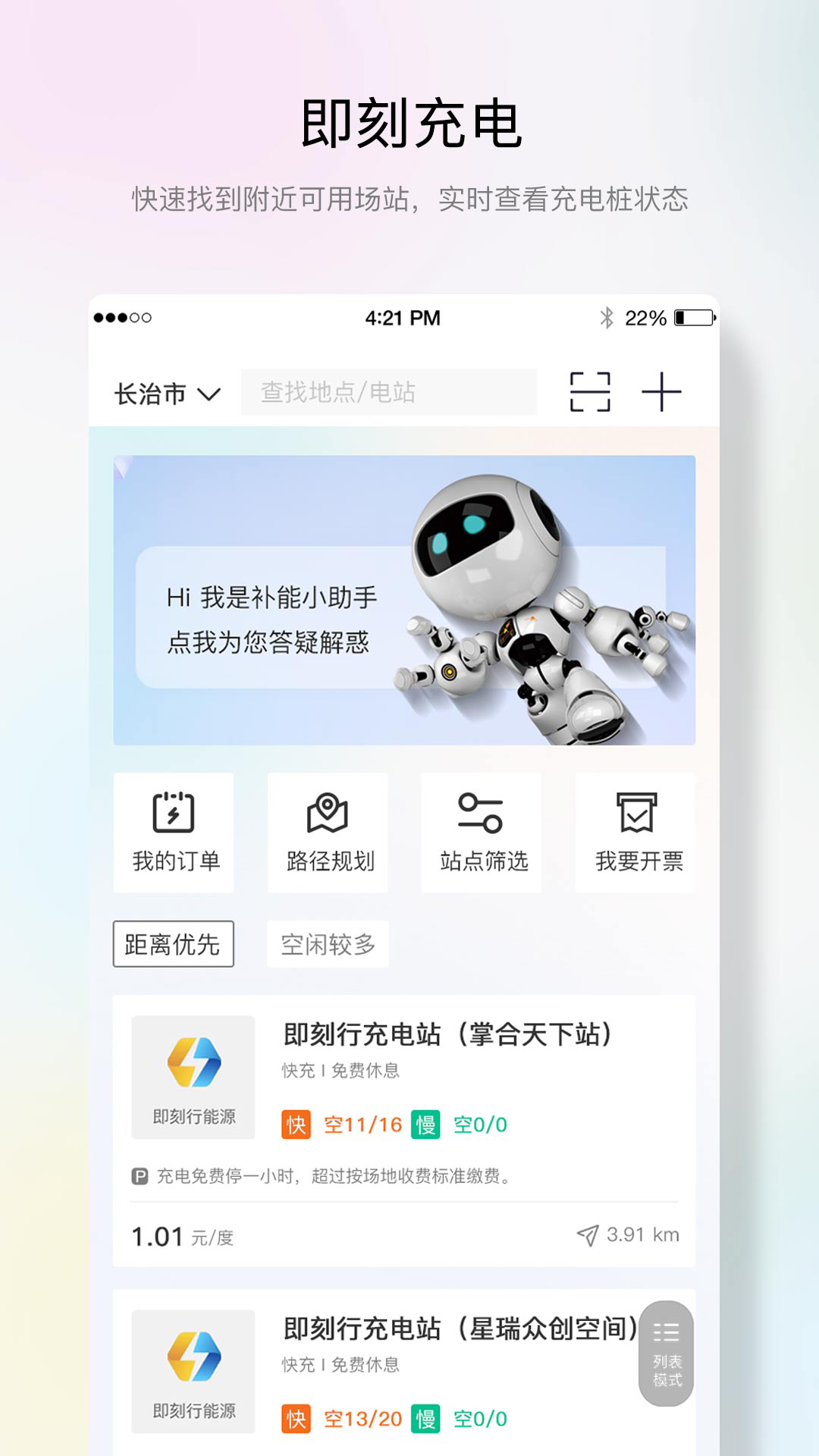Tap 我要开票 invoice icon
Image resolution: width=819 pixels, height=1456 pixels.
[637, 832]
